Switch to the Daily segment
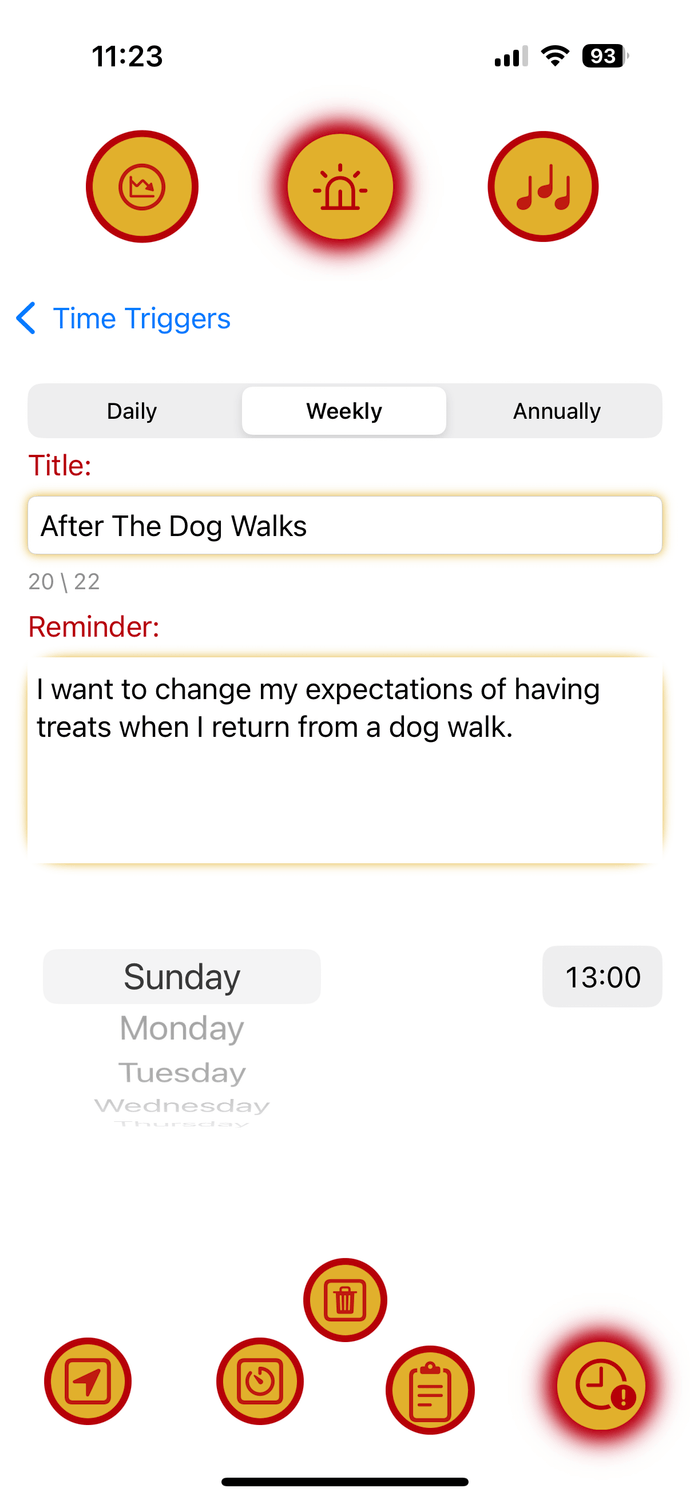The height and width of the screenshot is (1500, 690). (x=132, y=411)
